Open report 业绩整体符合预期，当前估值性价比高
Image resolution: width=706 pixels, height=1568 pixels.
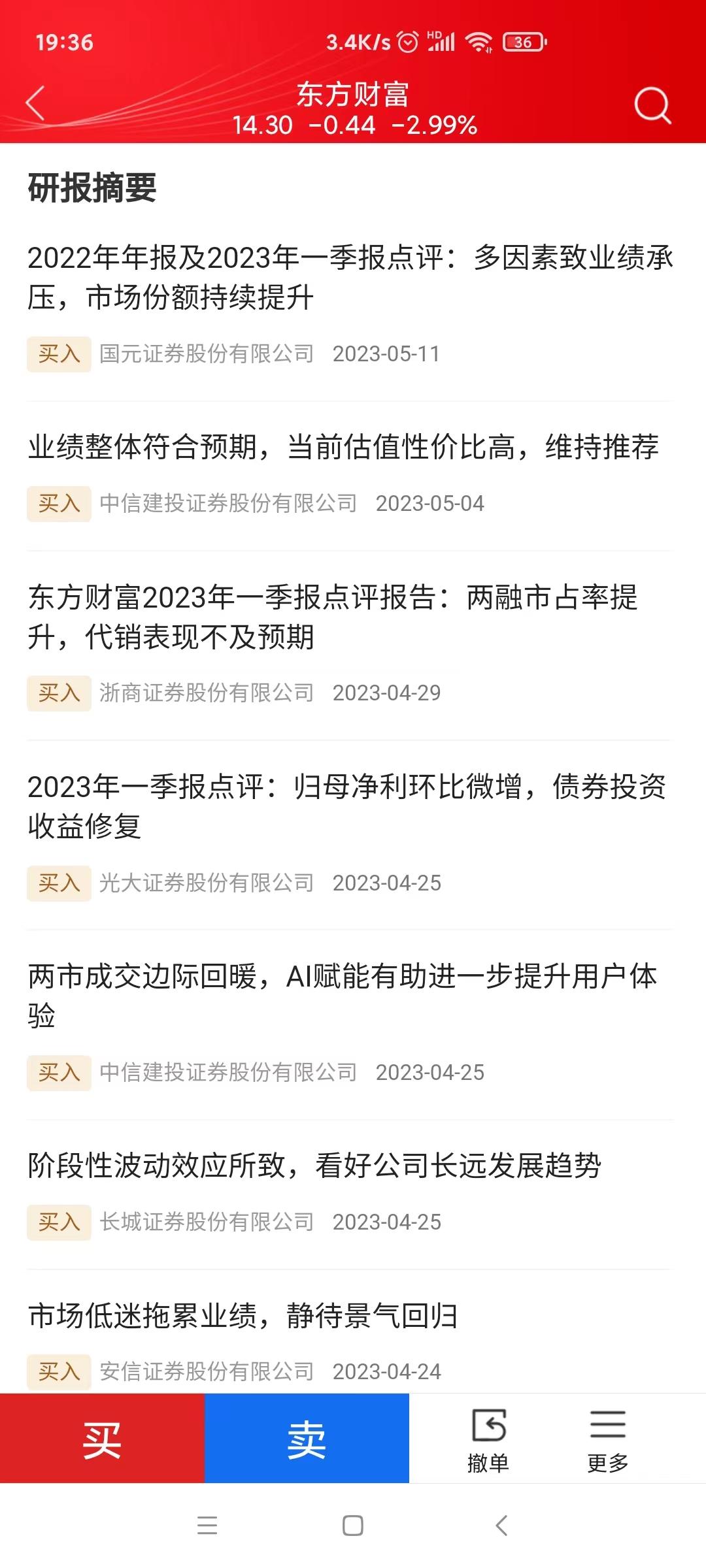343,448
